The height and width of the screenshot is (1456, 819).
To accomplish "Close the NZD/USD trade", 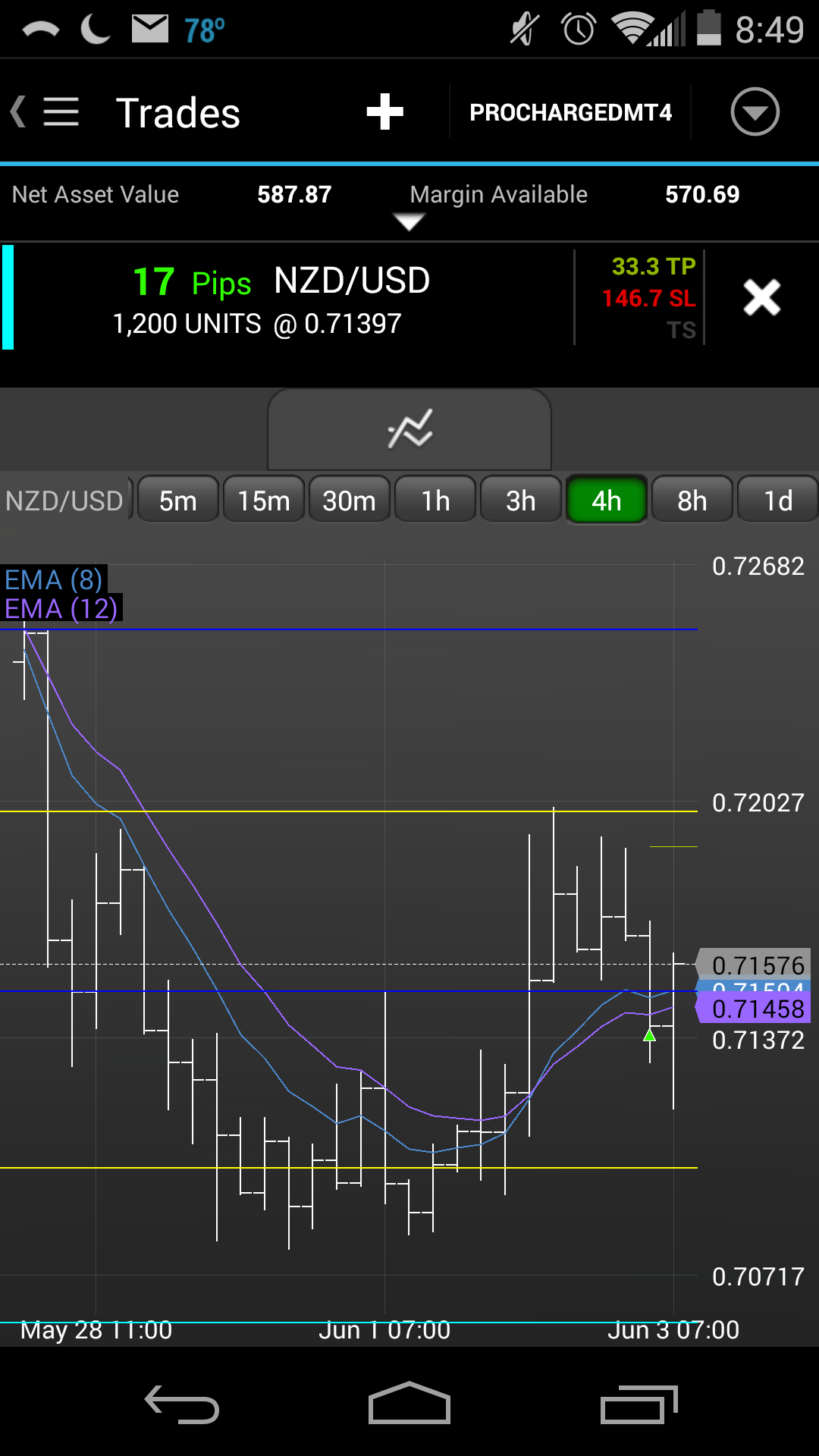I will pos(761,297).
